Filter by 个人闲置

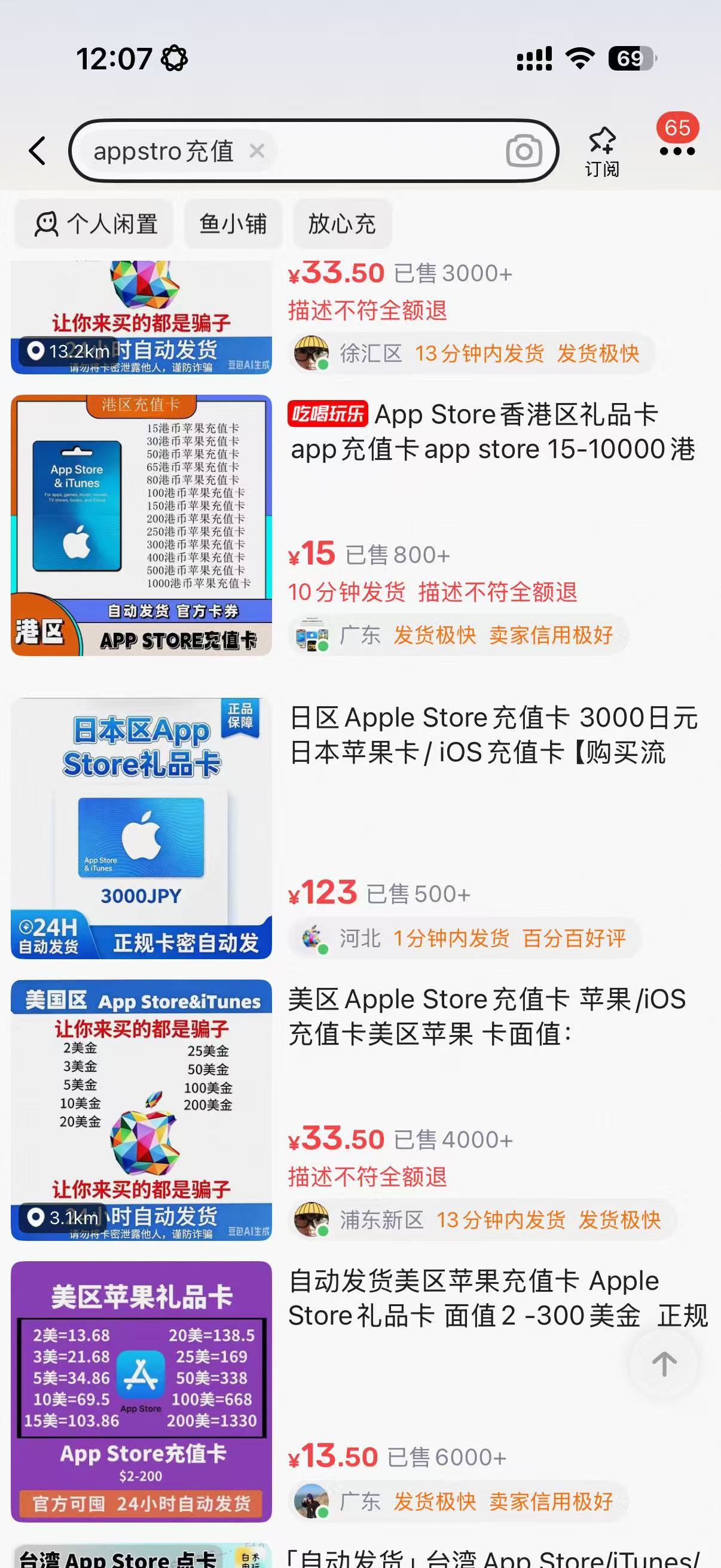(94, 224)
